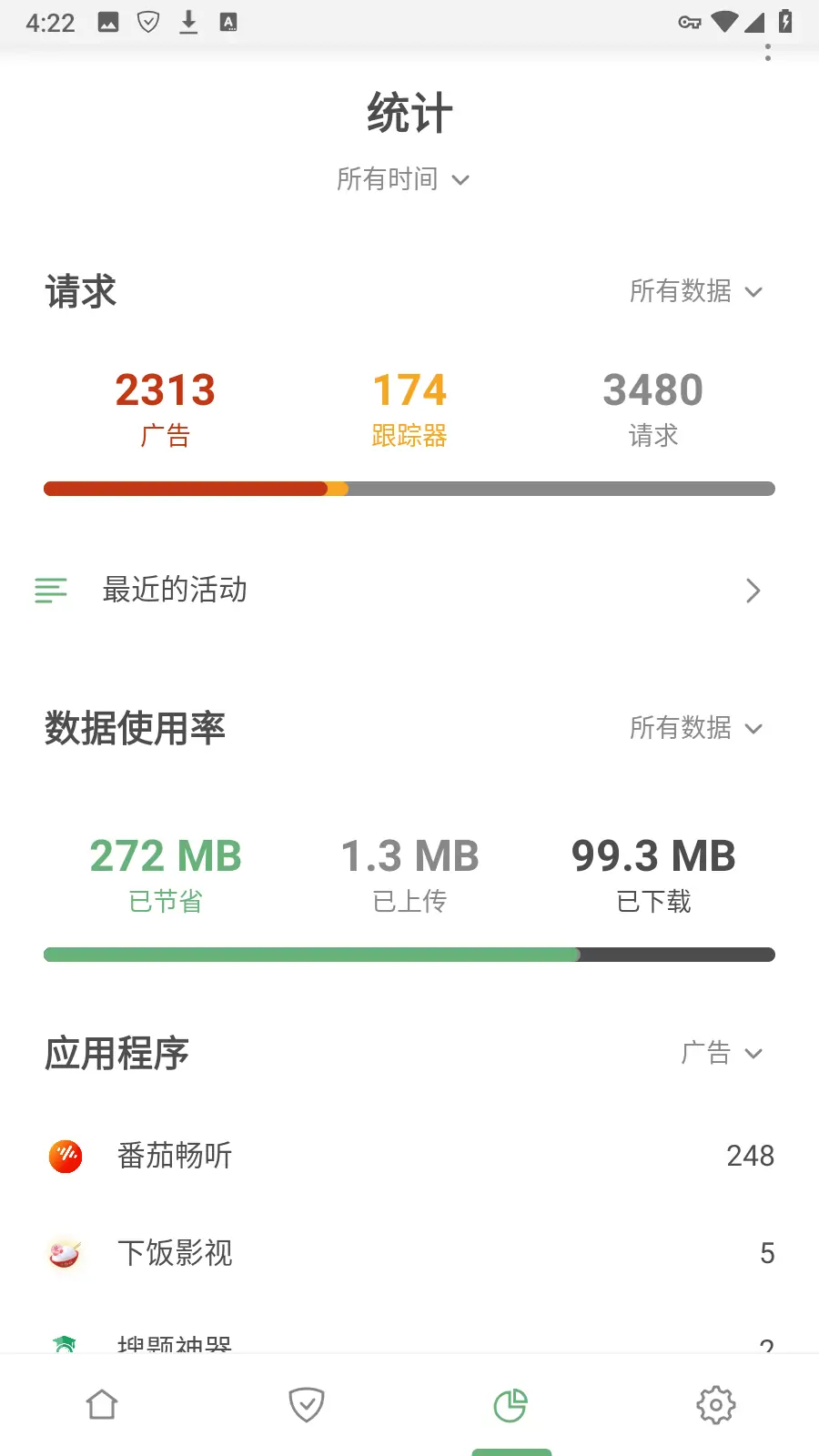
Task: Open the overflow menu at top right
Action: (767, 53)
